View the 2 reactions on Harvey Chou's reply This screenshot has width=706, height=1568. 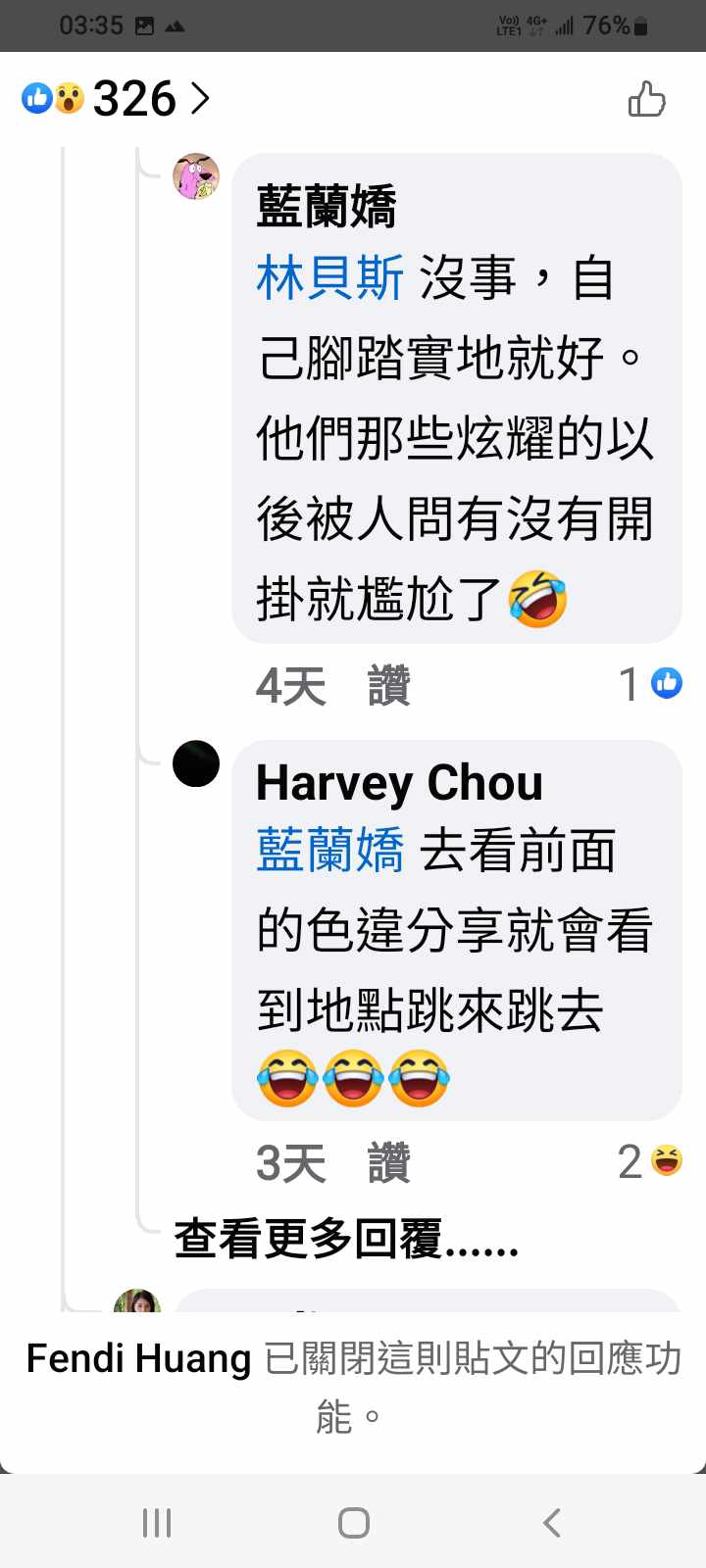[651, 1162]
